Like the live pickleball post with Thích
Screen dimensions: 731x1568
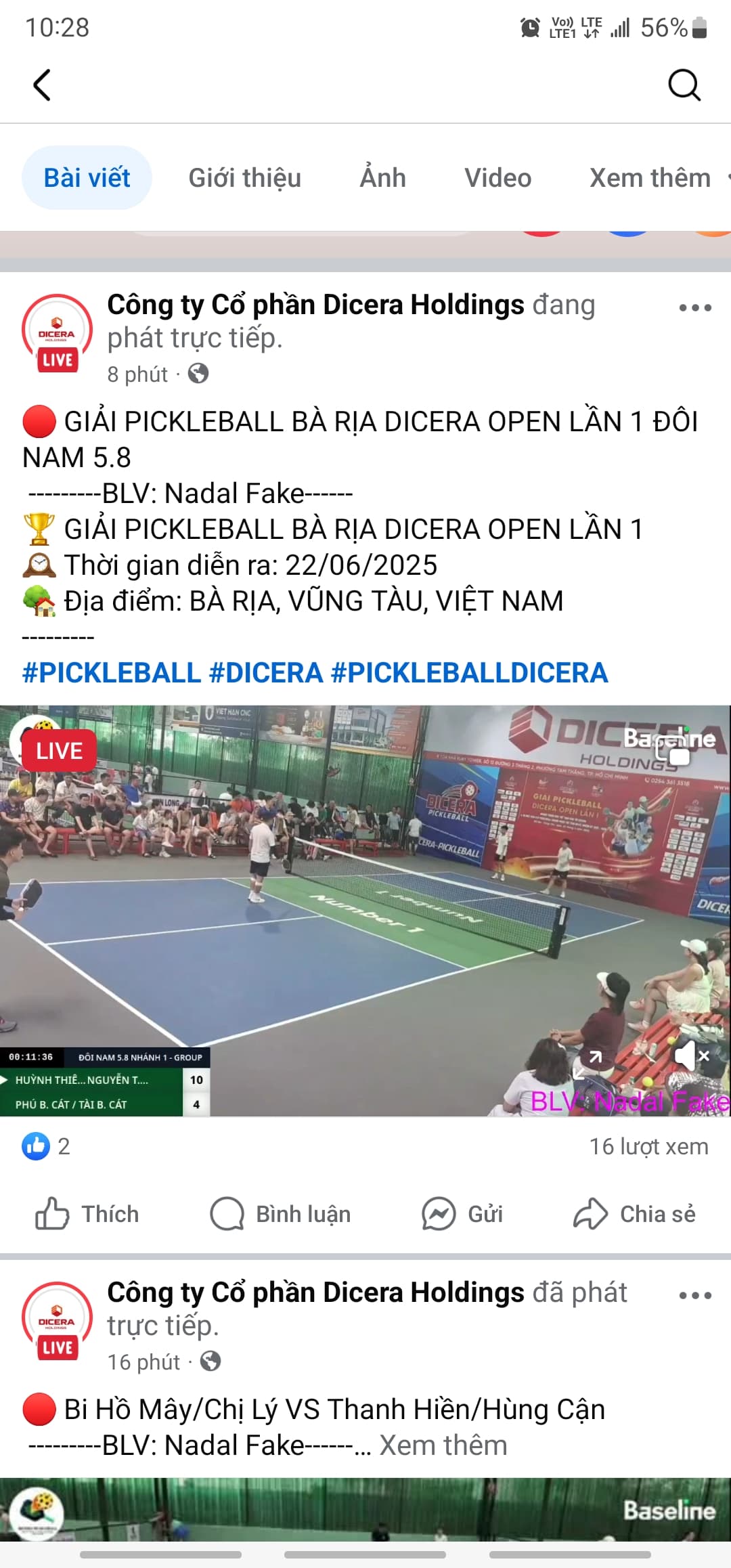[87, 1214]
